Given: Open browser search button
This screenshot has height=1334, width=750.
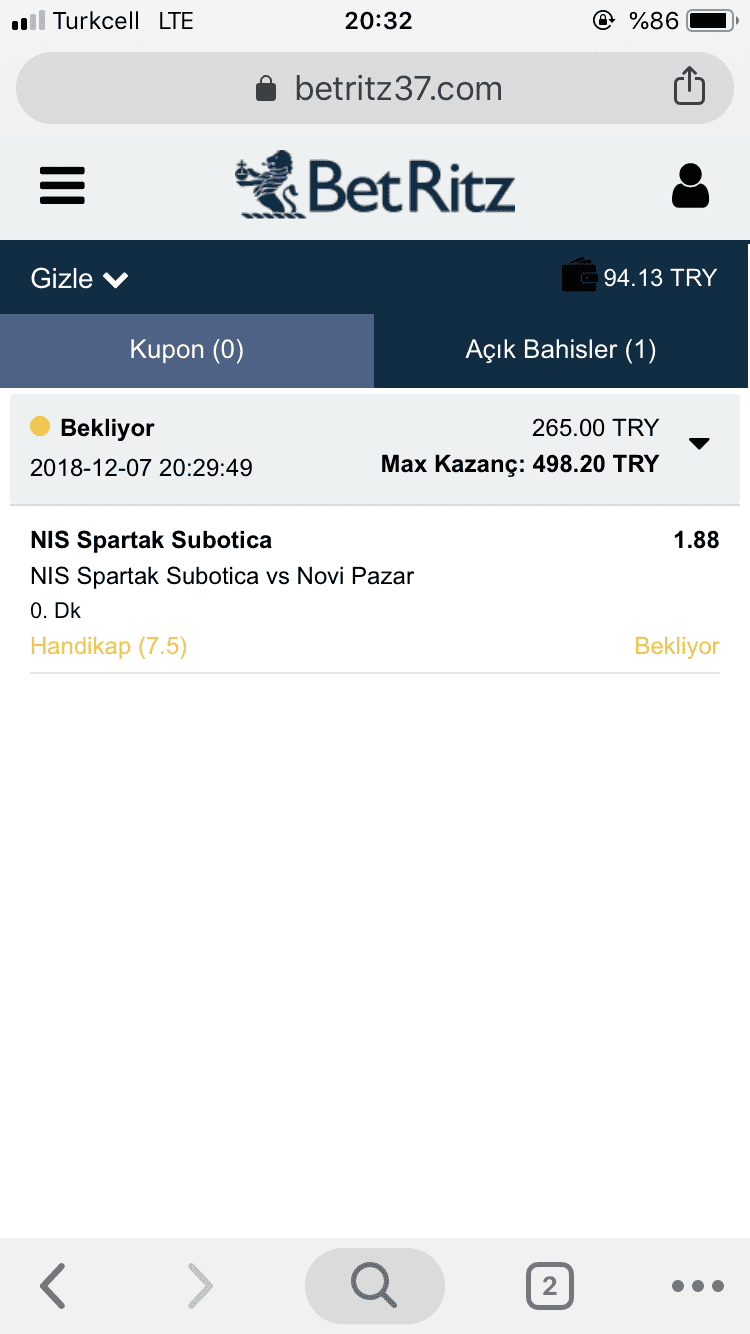Looking at the screenshot, I should [x=374, y=1286].
